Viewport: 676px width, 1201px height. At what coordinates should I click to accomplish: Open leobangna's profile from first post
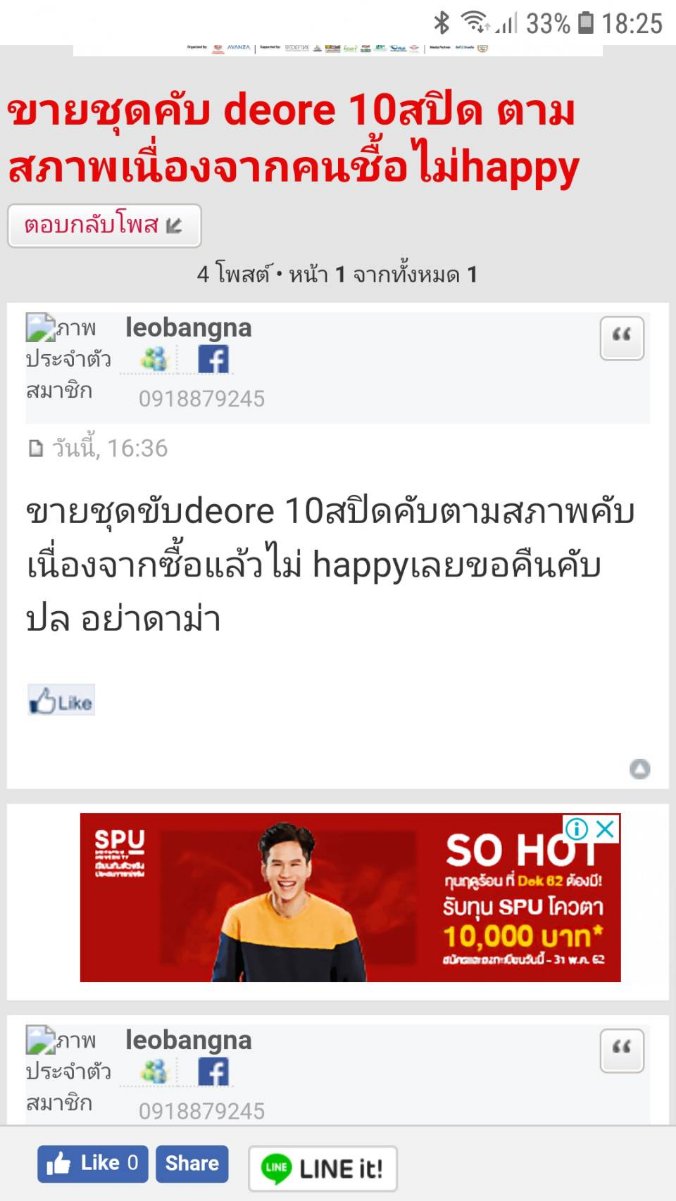(x=189, y=328)
